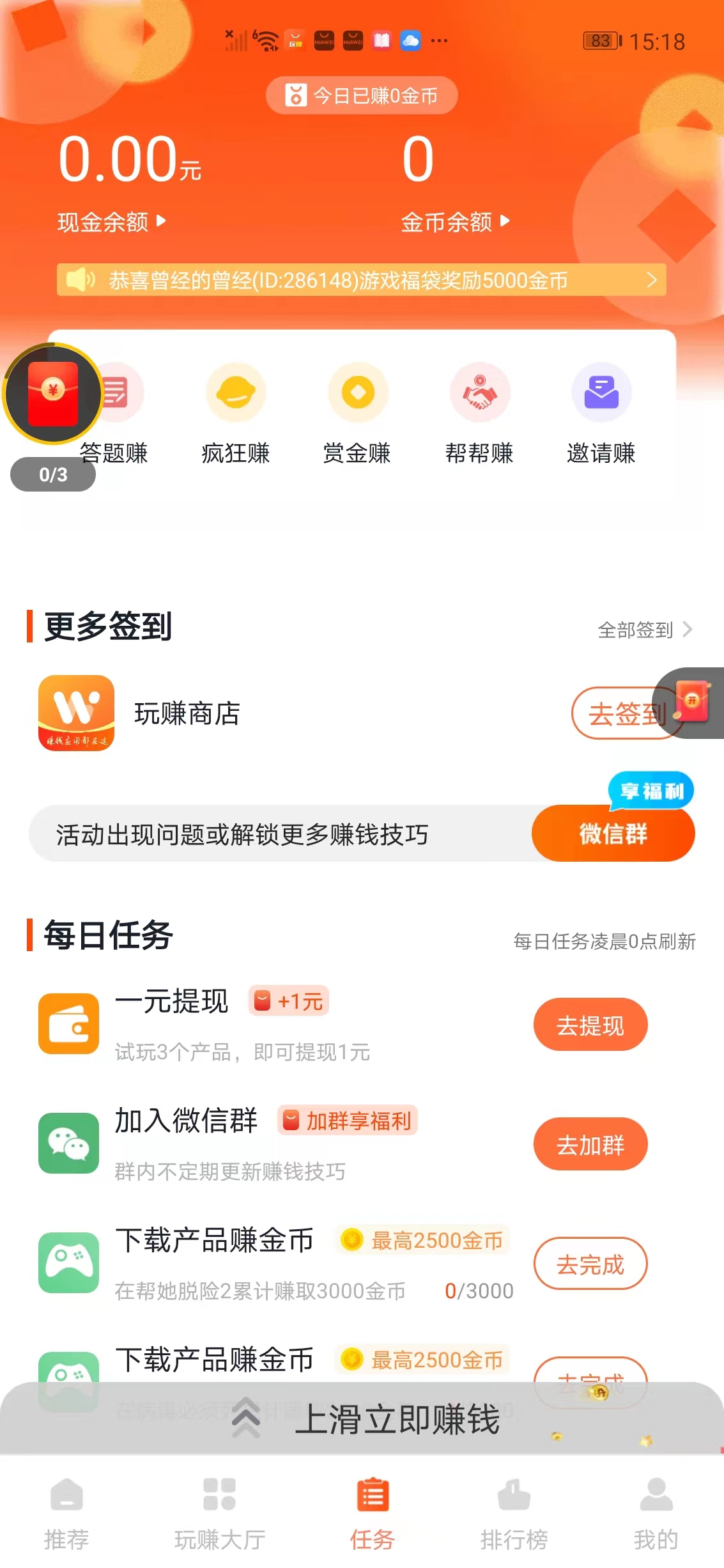Open 帮帮赚 handshake icon
The width and height of the screenshot is (724, 1568).
point(480,393)
